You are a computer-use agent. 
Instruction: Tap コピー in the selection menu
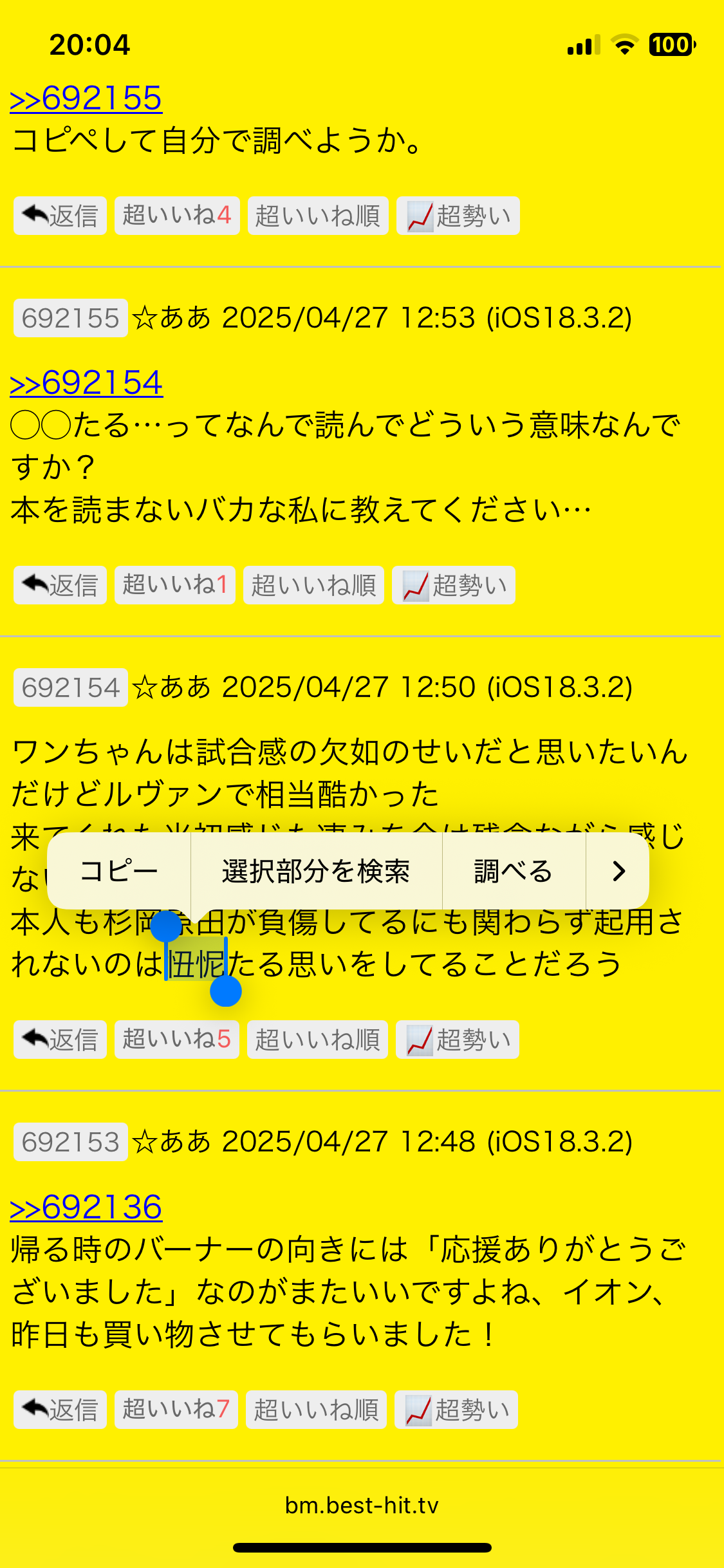tap(119, 871)
